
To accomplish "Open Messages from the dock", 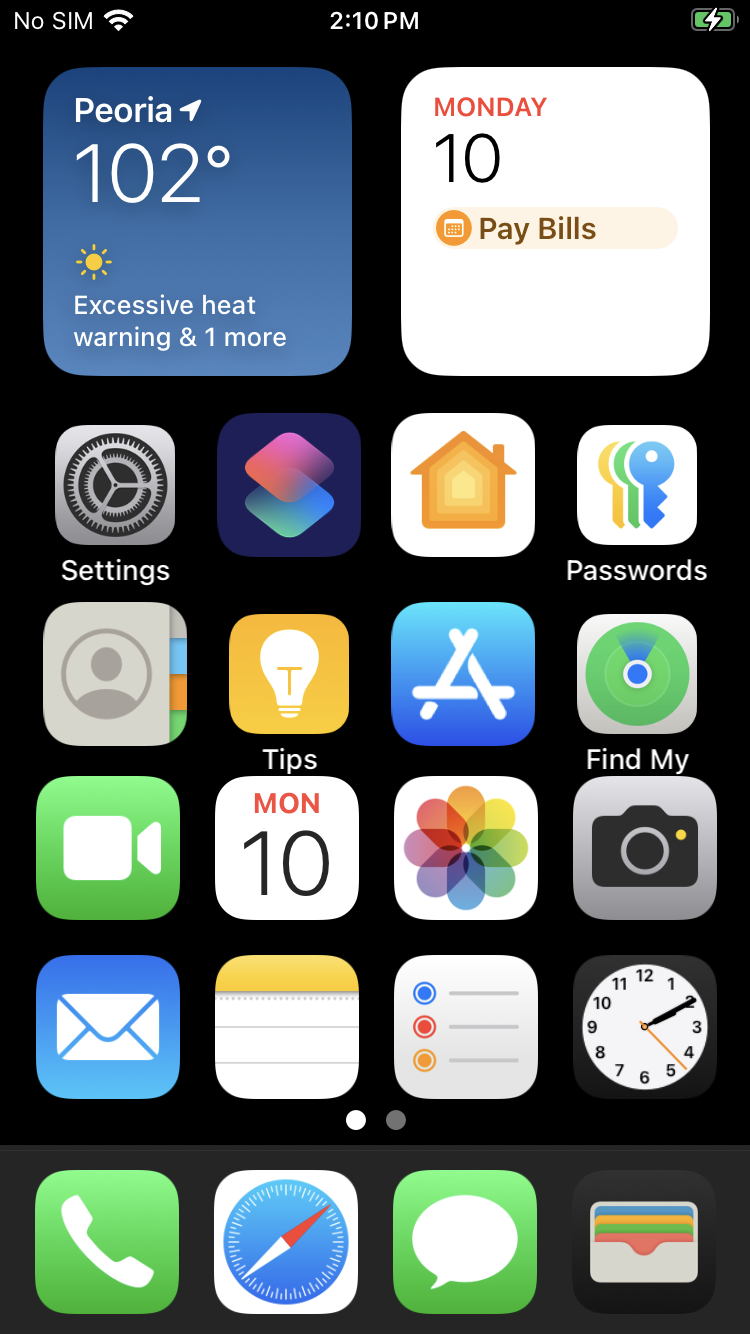I will (x=465, y=1242).
